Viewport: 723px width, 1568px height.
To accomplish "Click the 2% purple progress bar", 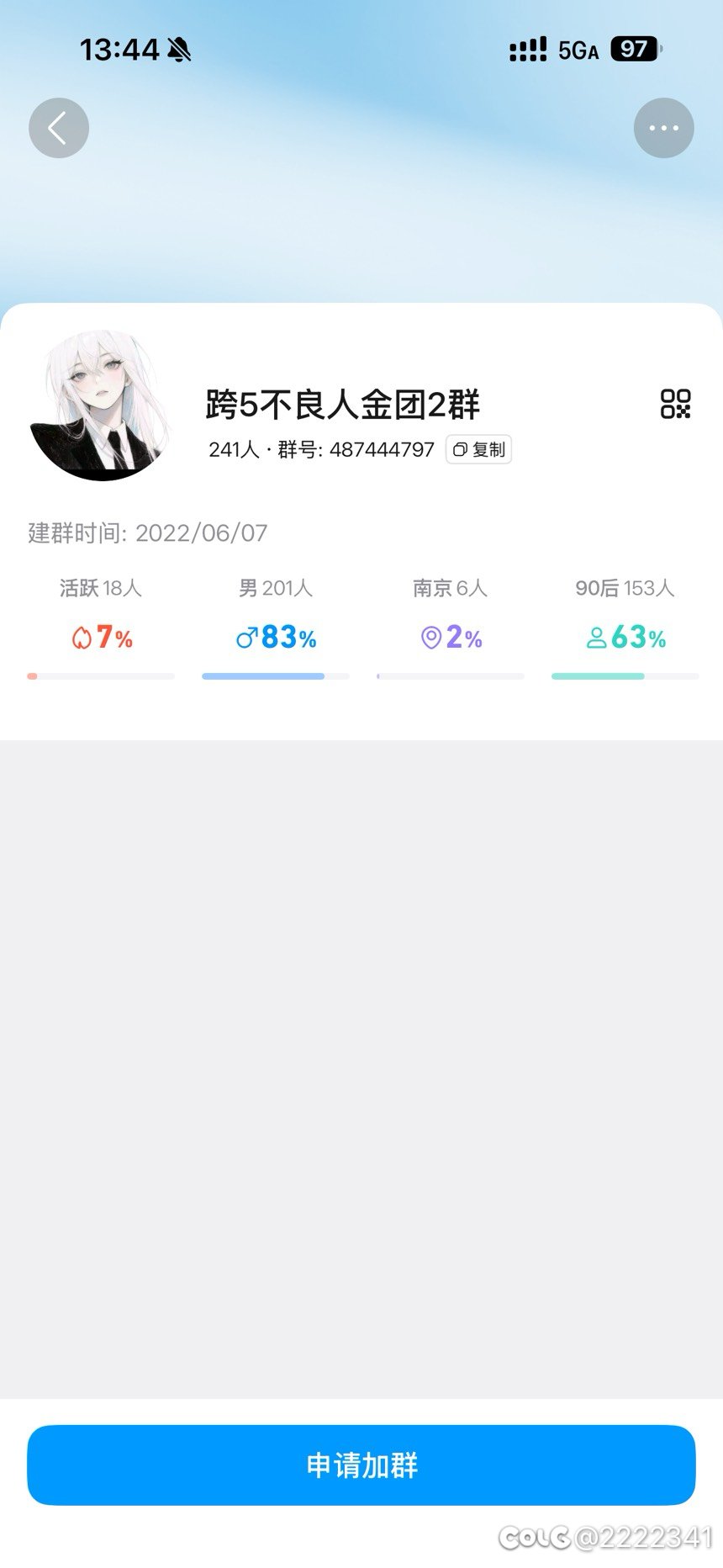I will point(451,676).
